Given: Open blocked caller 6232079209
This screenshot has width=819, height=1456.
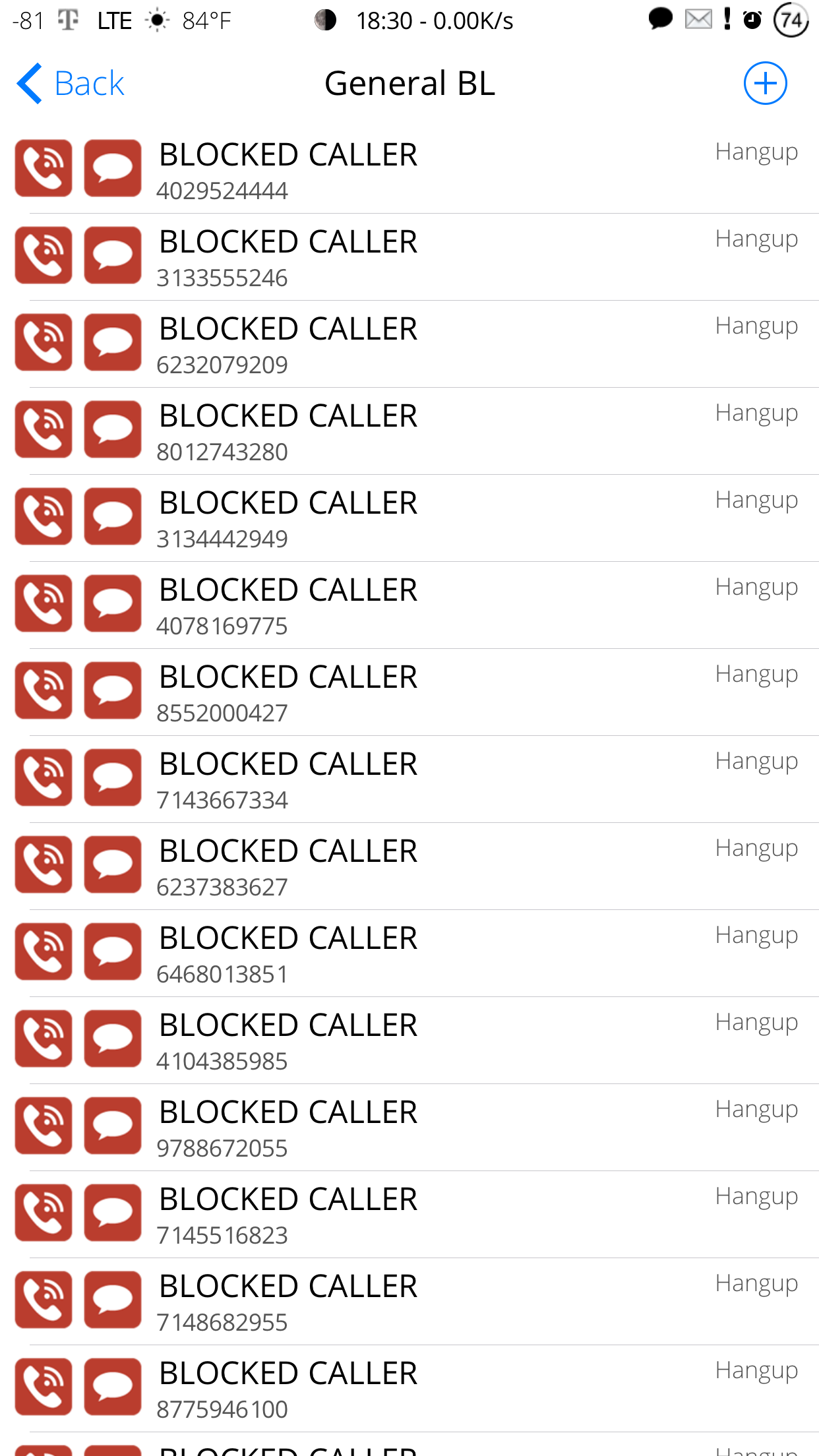Looking at the screenshot, I should click(x=409, y=344).
